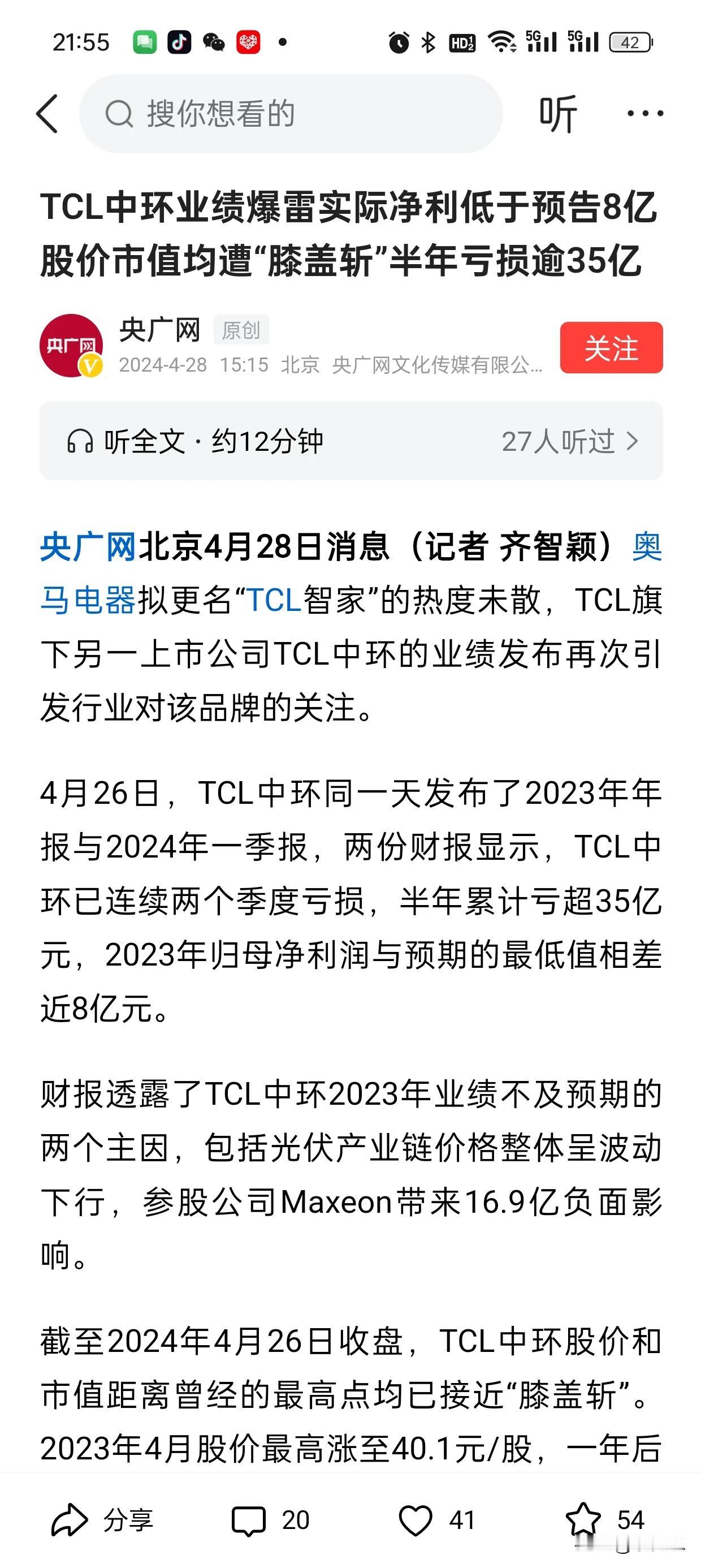Tap the 央广网 publisher avatar
Viewport: 701px width, 1568px height.
72,346
